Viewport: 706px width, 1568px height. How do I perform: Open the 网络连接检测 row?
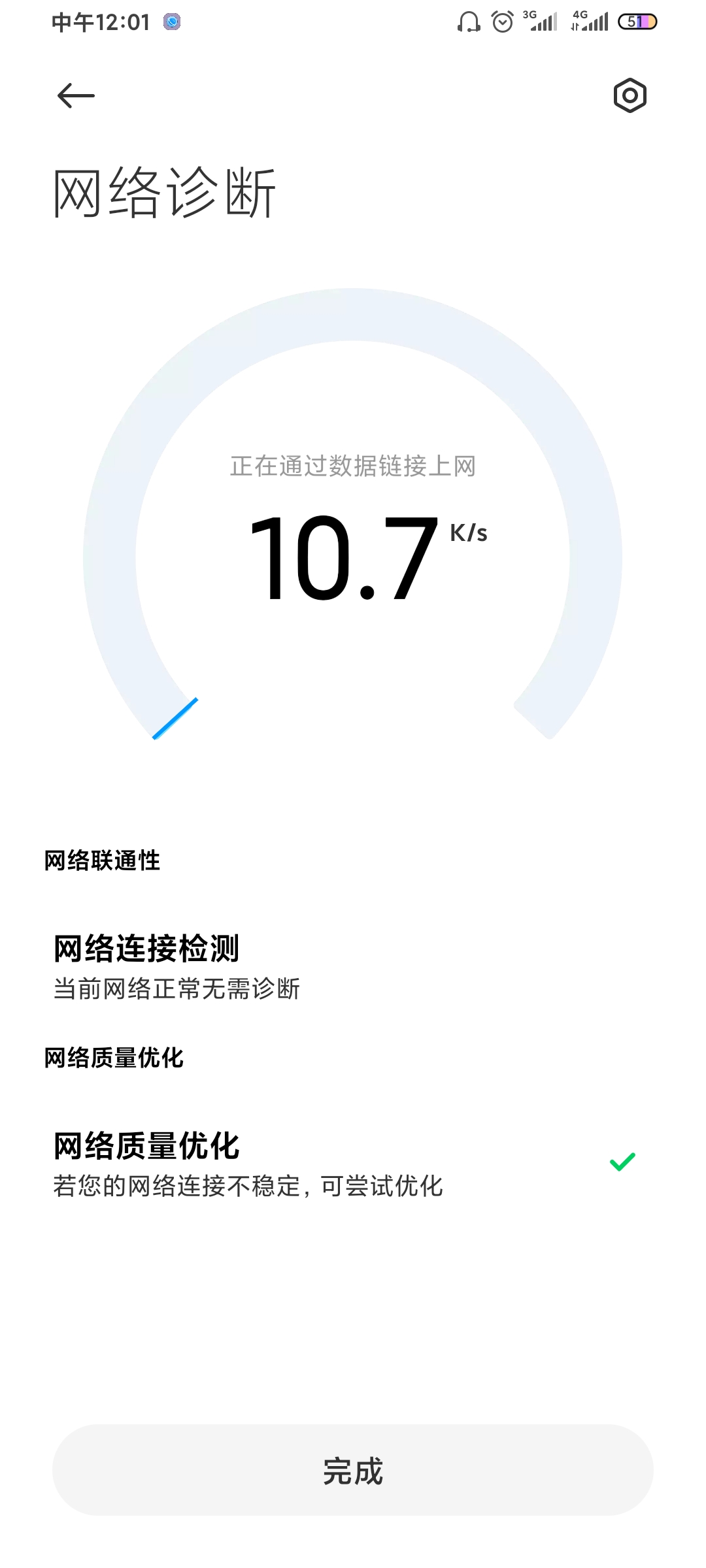coord(353,967)
